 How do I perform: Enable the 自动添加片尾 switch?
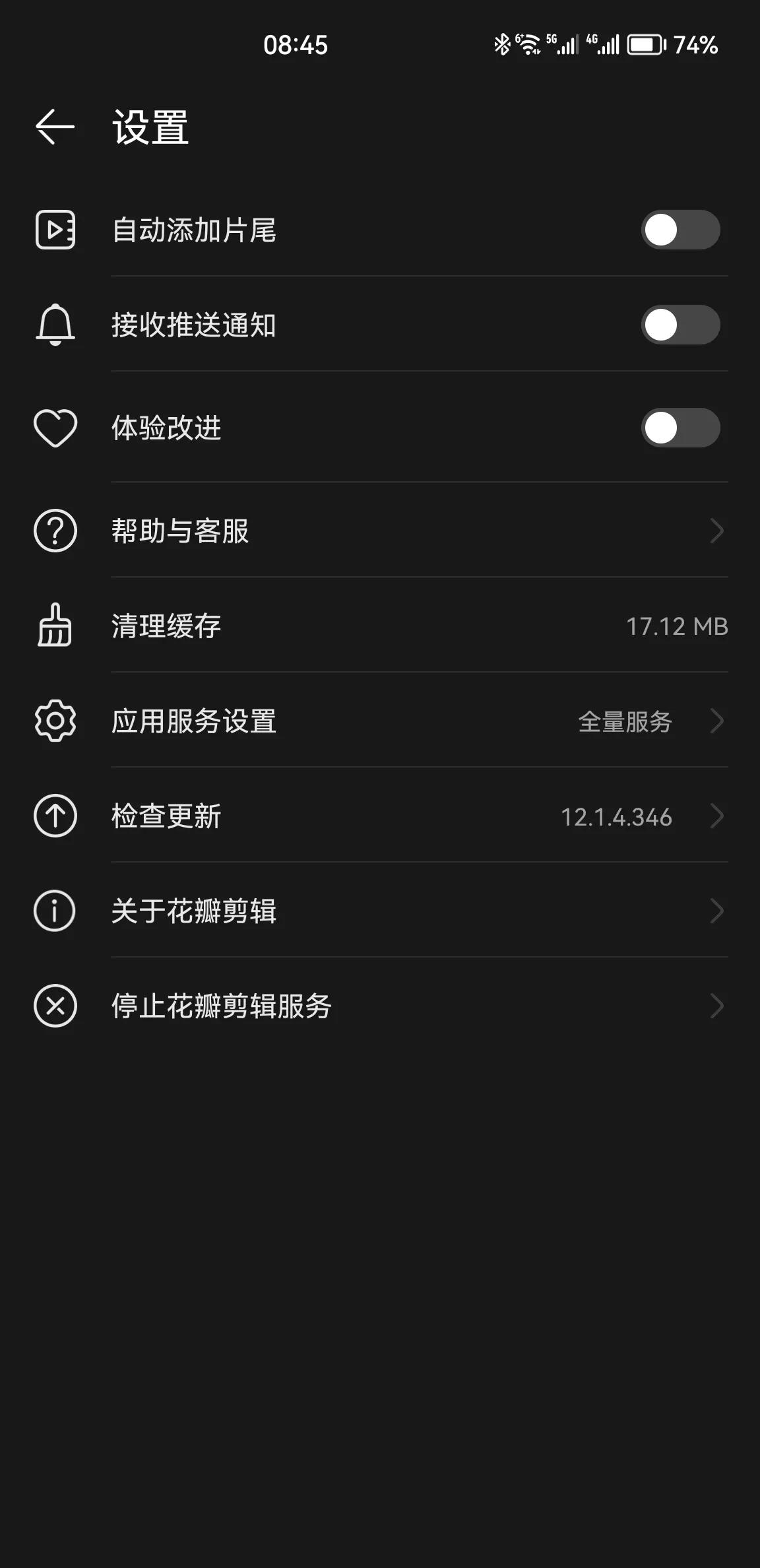[680, 230]
